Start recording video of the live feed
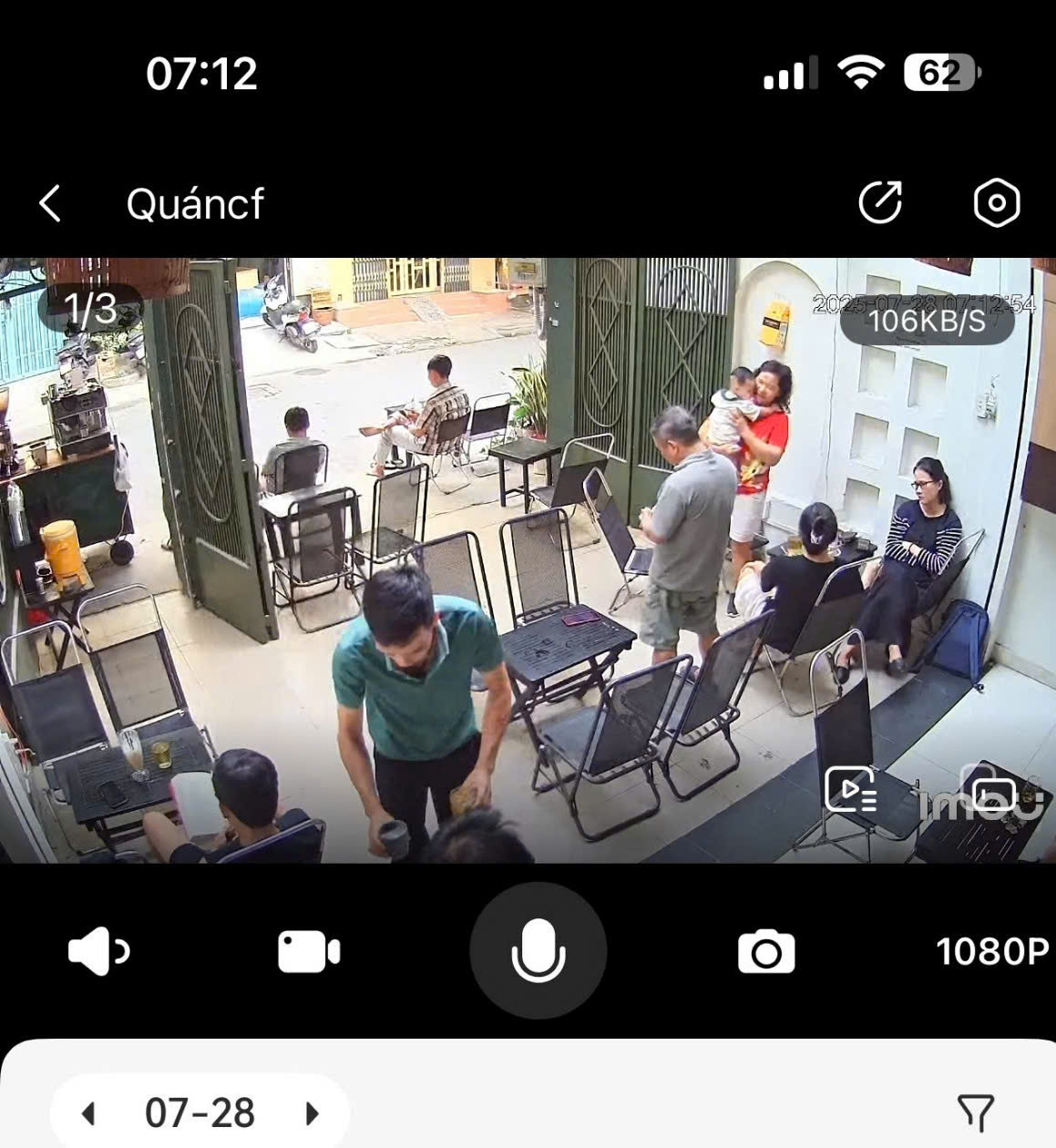Viewport: 1056px width, 1148px height. coord(308,952)
